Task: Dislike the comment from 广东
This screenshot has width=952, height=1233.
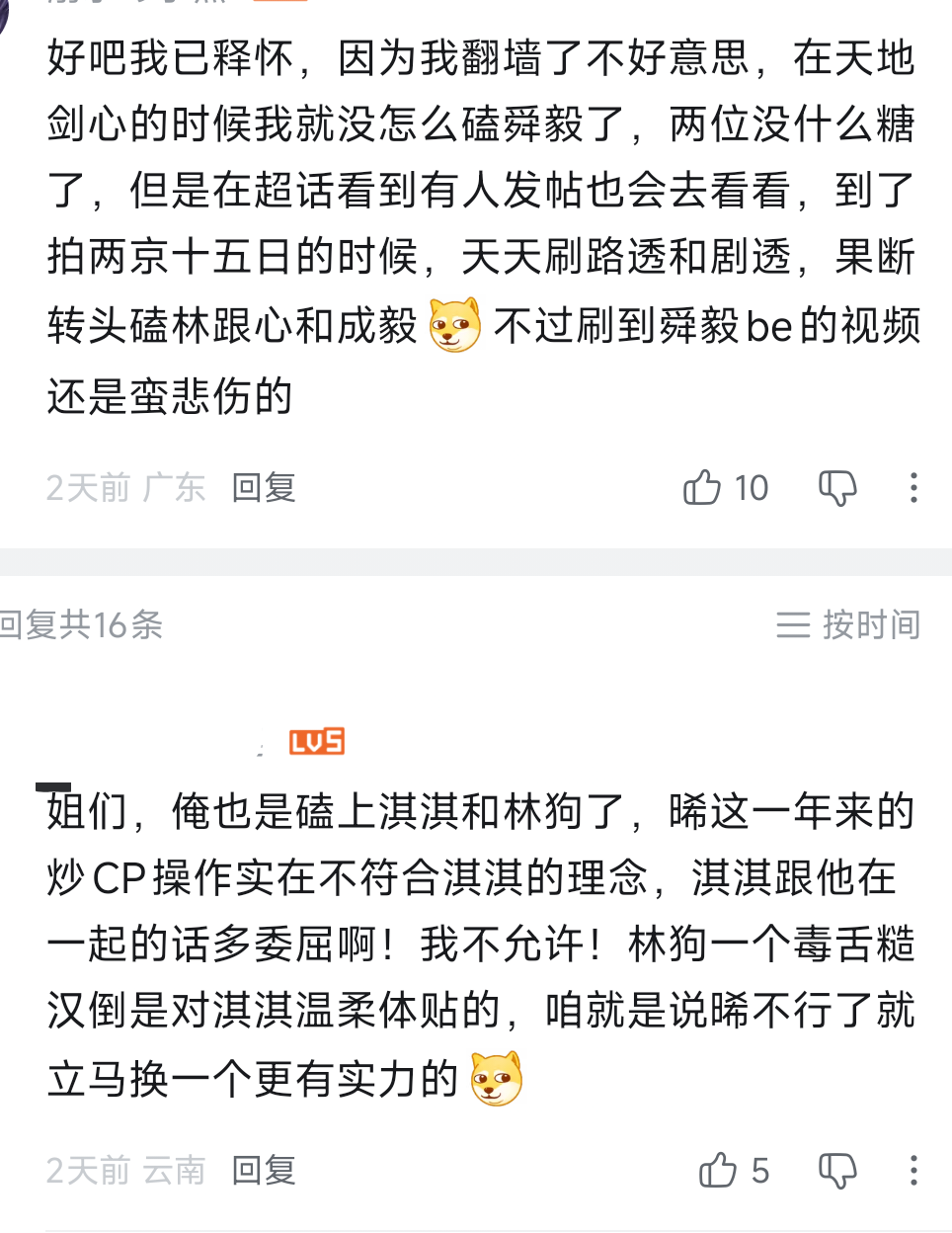Action: click(x=837, y=488)
